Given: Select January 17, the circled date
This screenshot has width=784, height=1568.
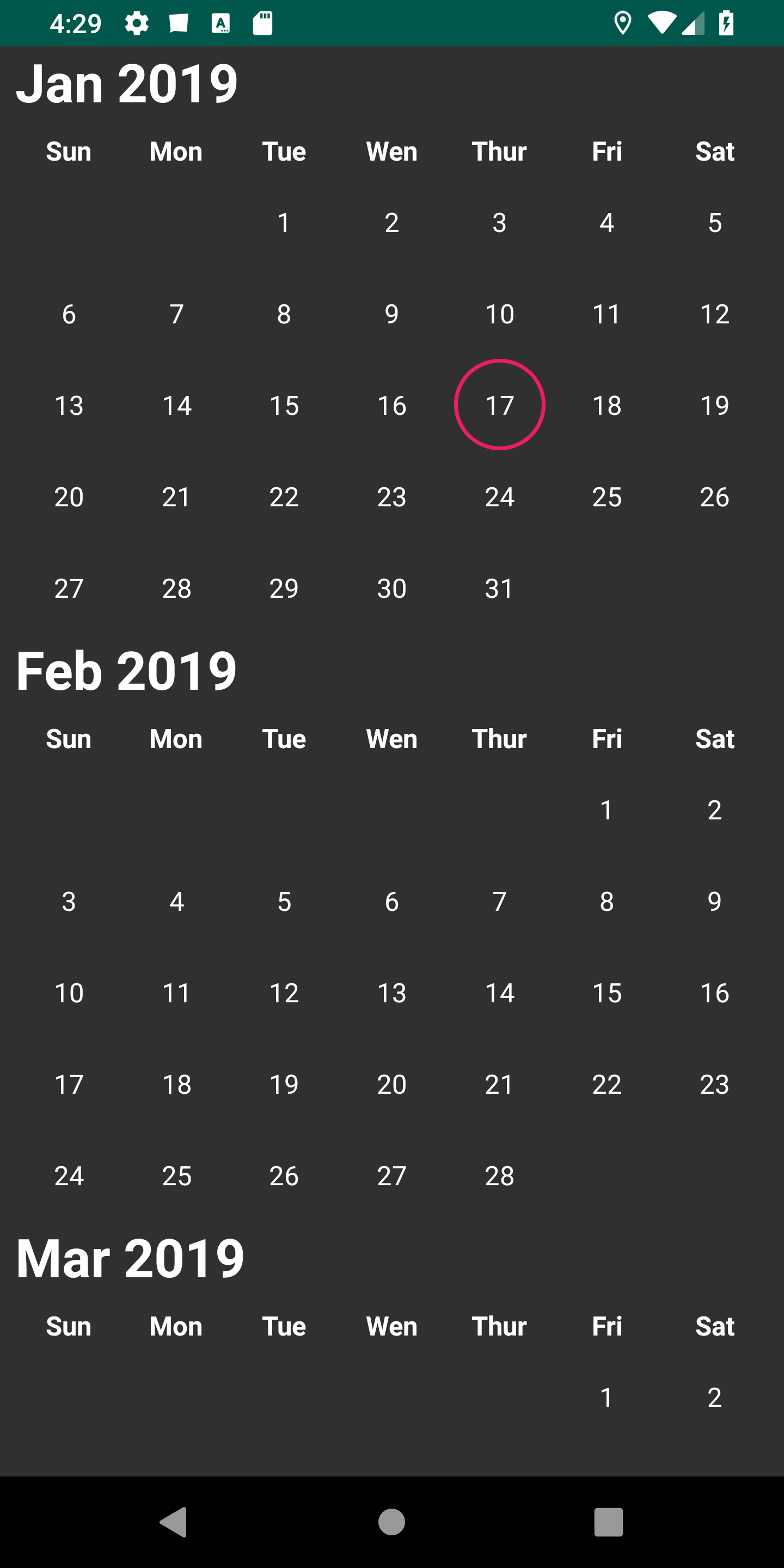Looking at the screenshot, I should tap(499, 405).
